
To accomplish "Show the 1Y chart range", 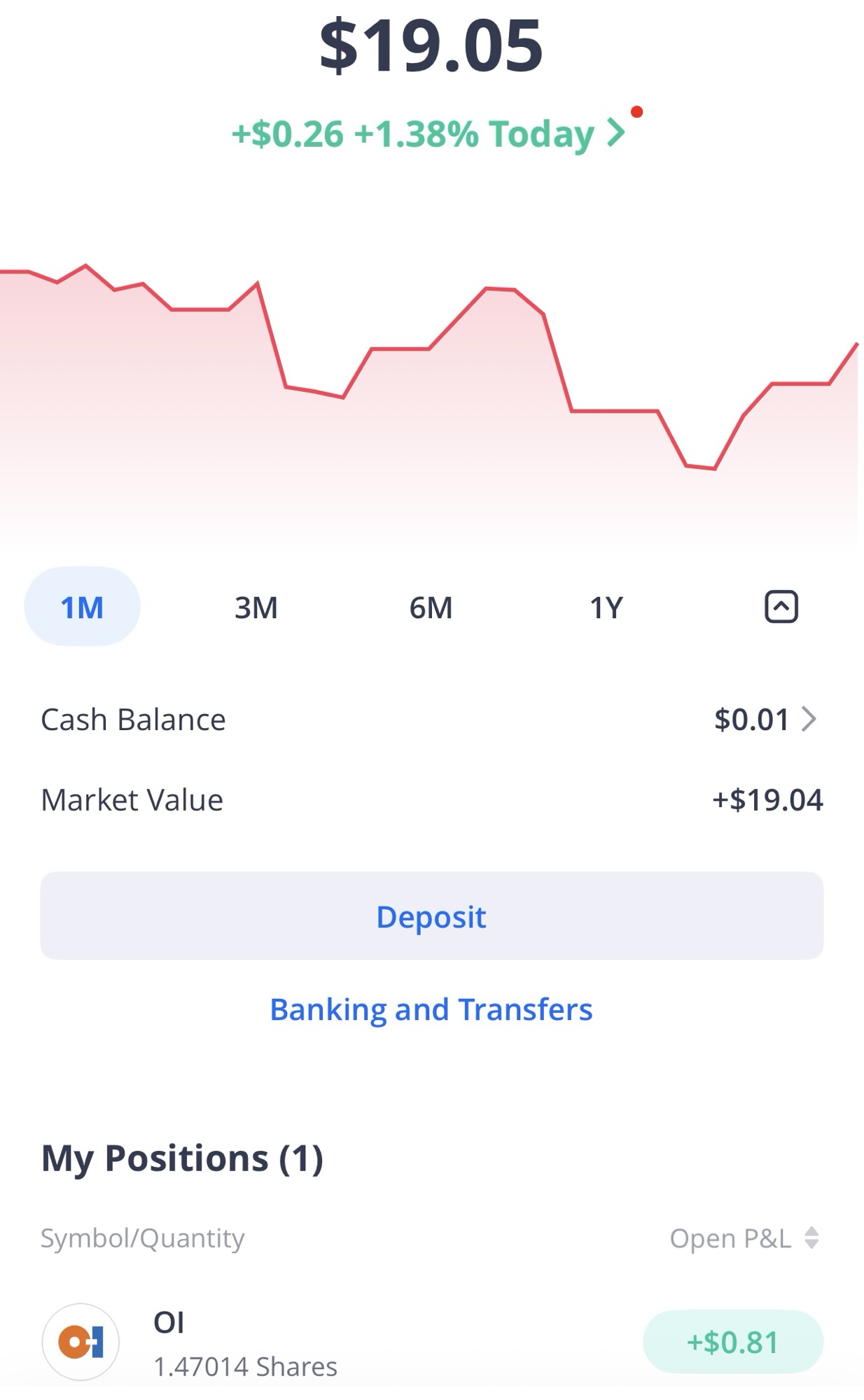I will (606, 607).
